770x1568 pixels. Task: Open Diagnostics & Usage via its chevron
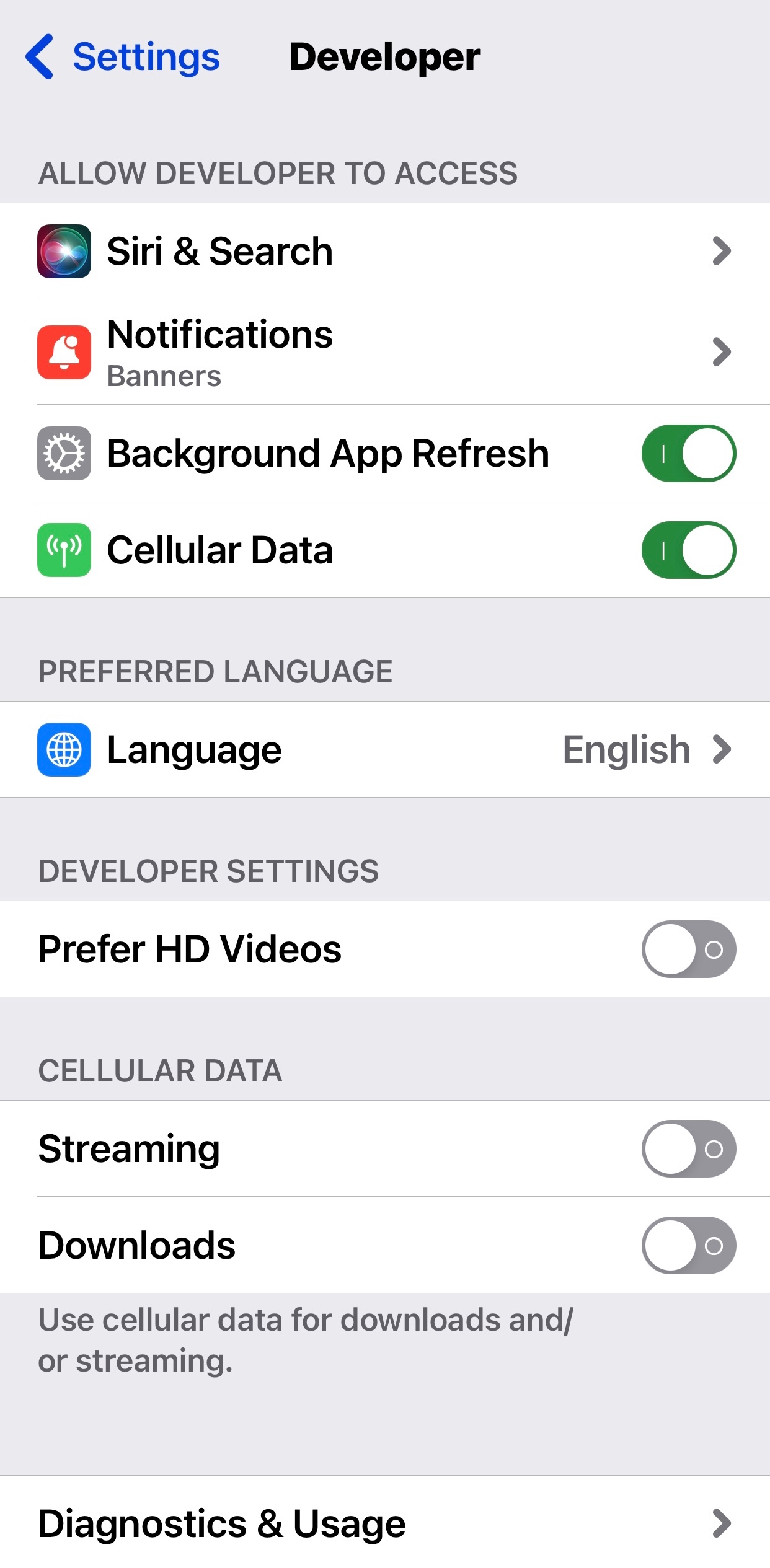tap(721, 1522)
